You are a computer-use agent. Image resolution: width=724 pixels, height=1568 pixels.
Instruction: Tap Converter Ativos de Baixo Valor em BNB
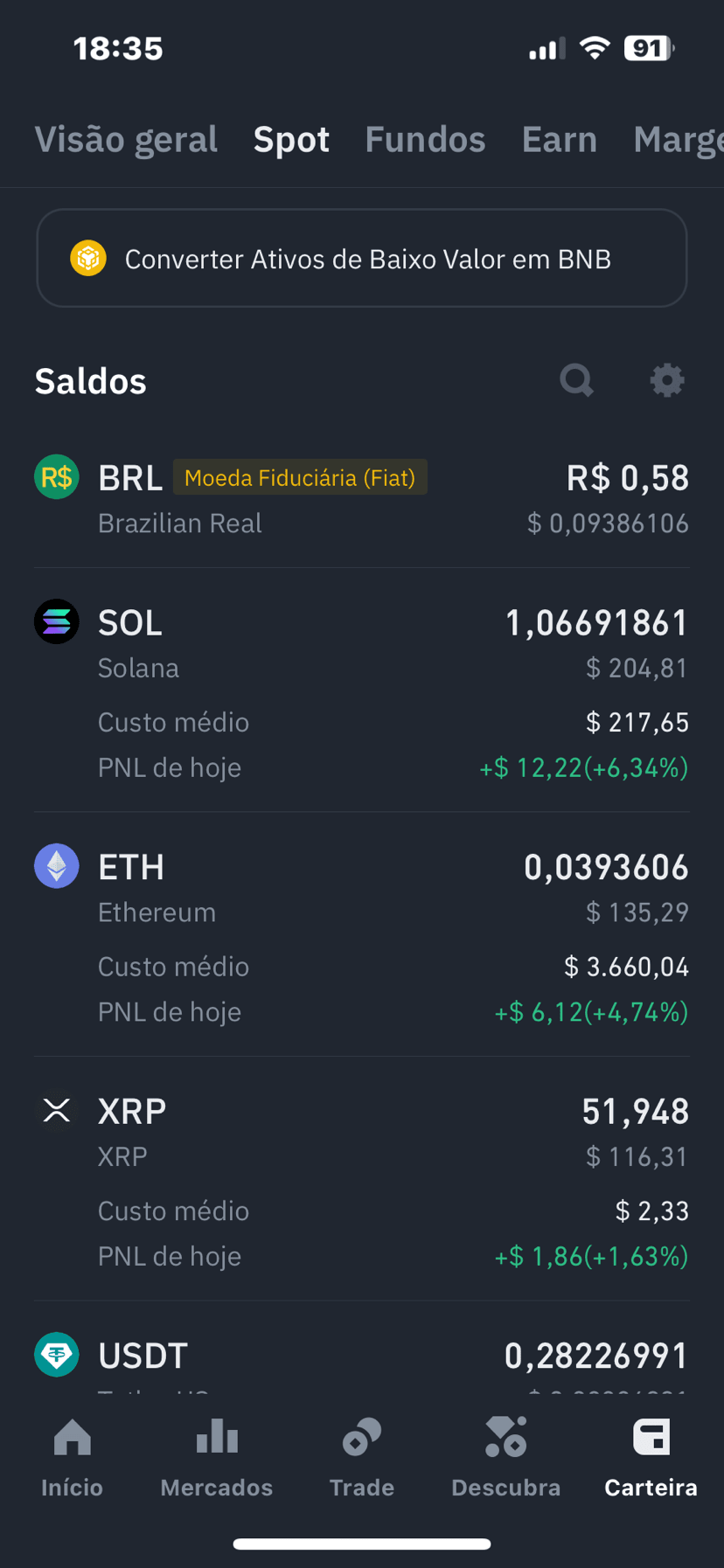click(362, 258)
